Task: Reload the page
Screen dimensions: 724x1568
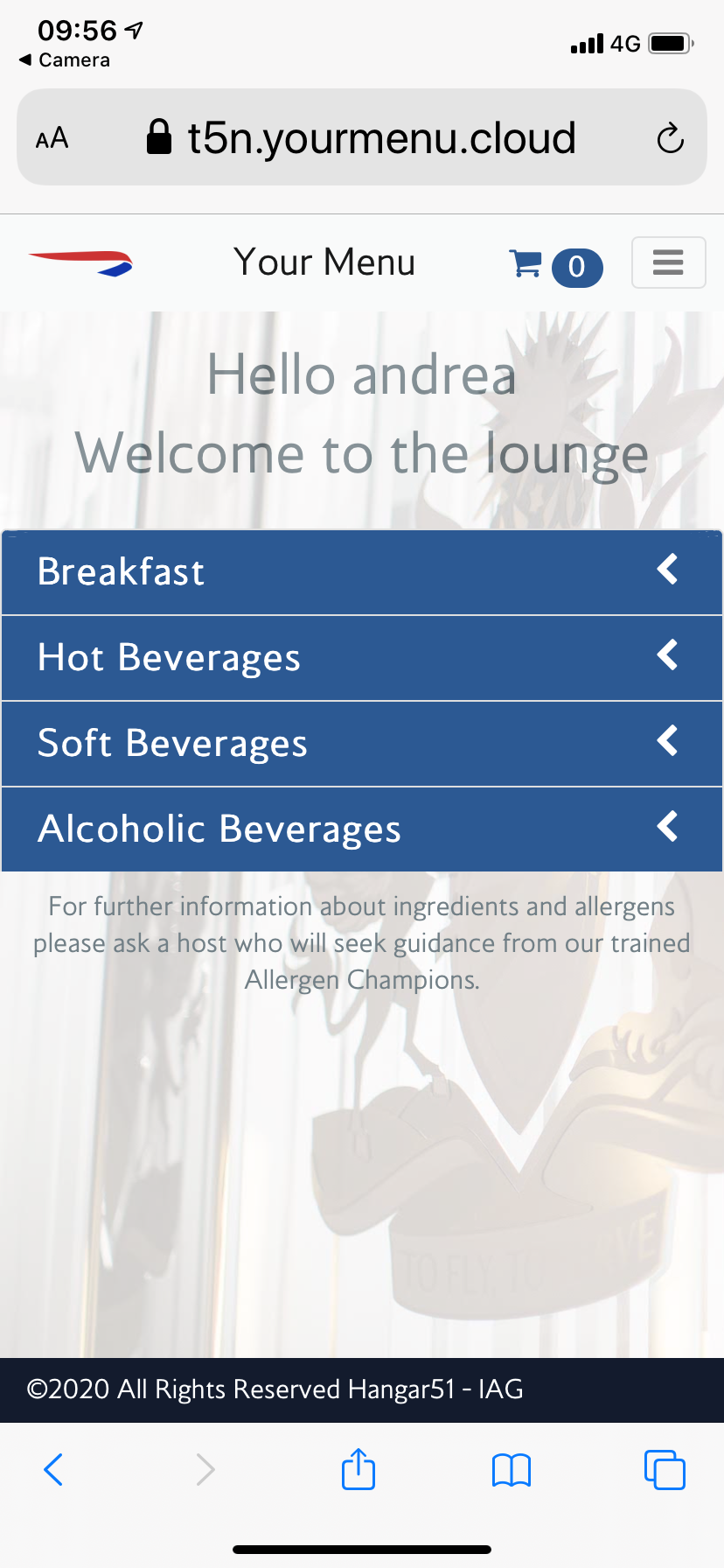Action: point(670,138)
